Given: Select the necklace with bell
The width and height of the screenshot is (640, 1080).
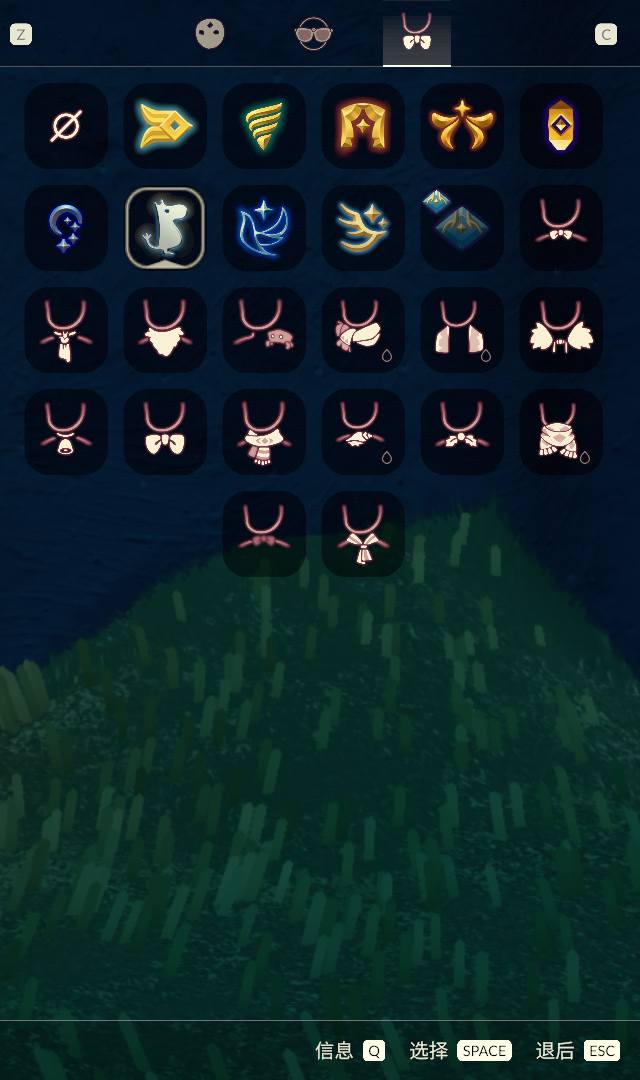Looking at the screenshot, I should point(66,432).
